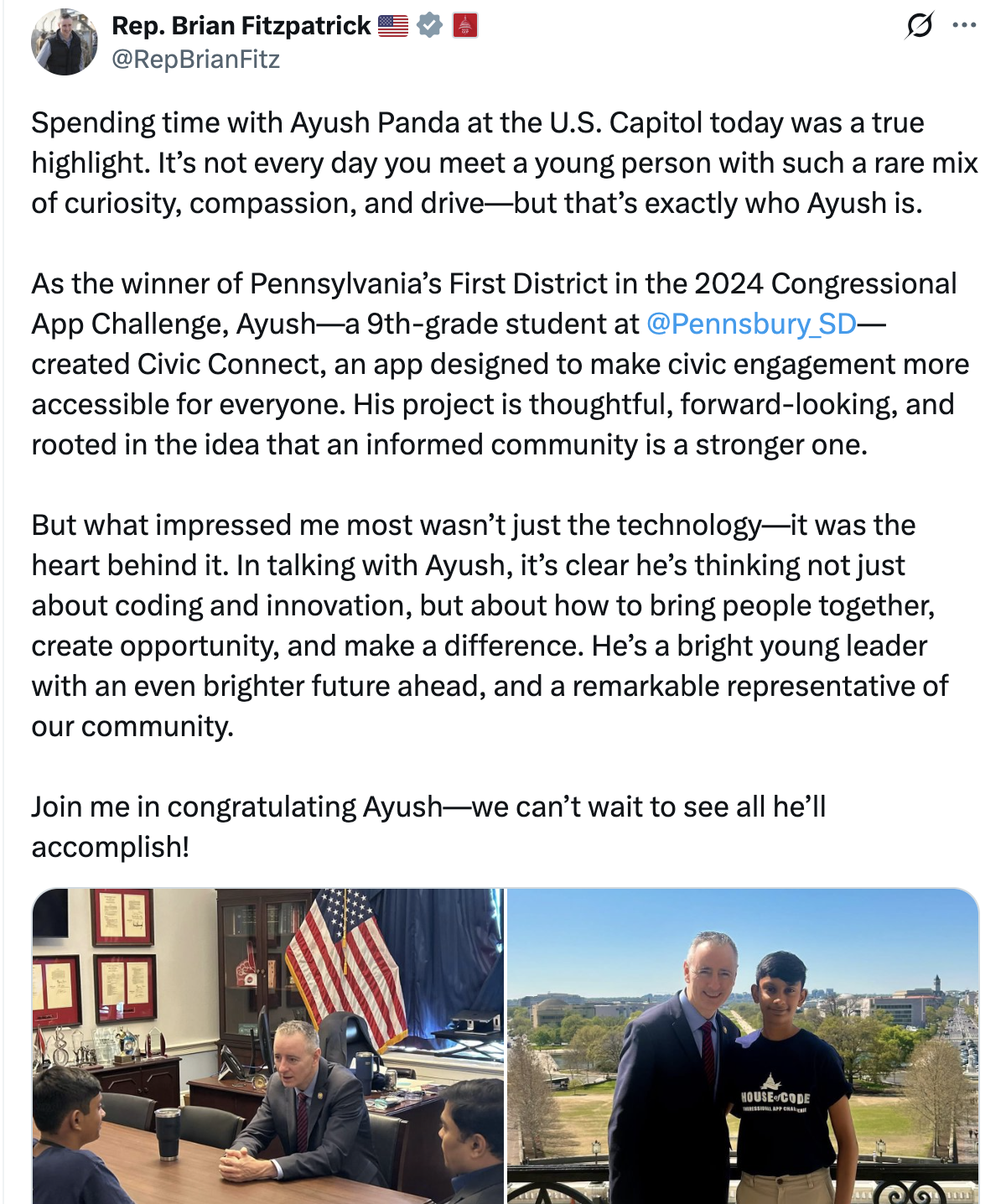Open the post's three-dot overflow menu
The height and width of the screenshot is (1204, 1006).
coord(964,26)
